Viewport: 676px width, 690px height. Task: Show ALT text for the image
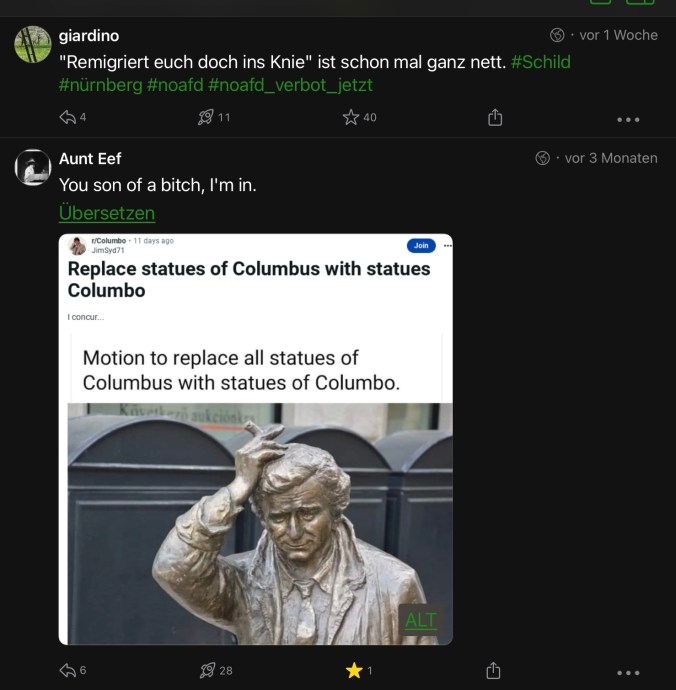point(421,621)
